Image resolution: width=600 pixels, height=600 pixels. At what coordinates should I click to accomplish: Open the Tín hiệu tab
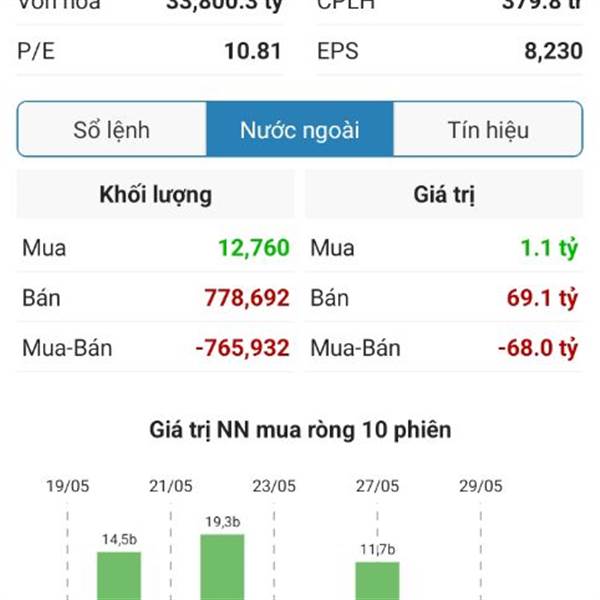(x=488, y=130)
